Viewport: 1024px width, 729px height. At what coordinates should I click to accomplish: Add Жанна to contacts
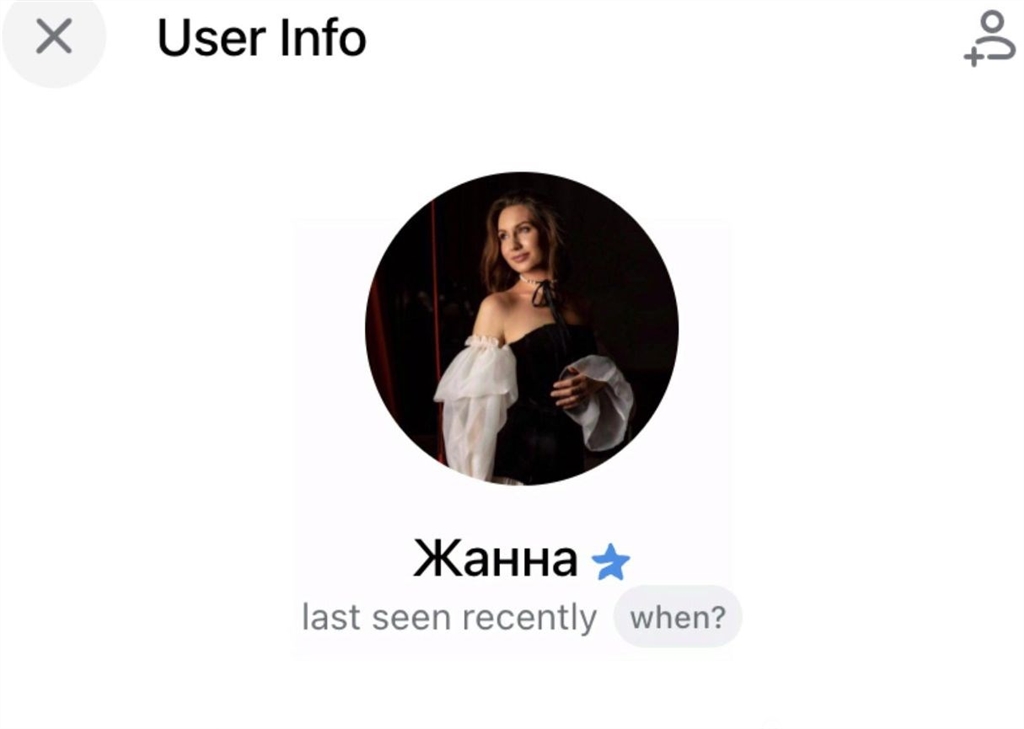[x=988, y=38]
